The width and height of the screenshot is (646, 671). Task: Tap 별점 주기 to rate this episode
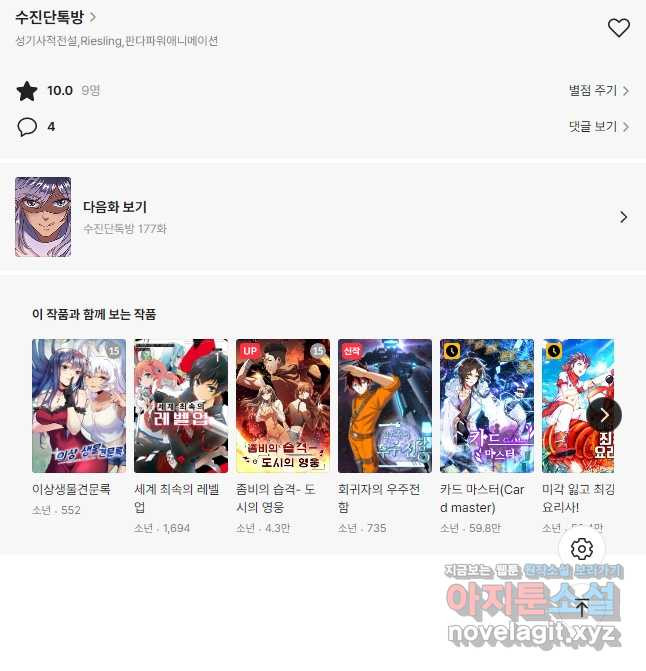click(598, 91)
